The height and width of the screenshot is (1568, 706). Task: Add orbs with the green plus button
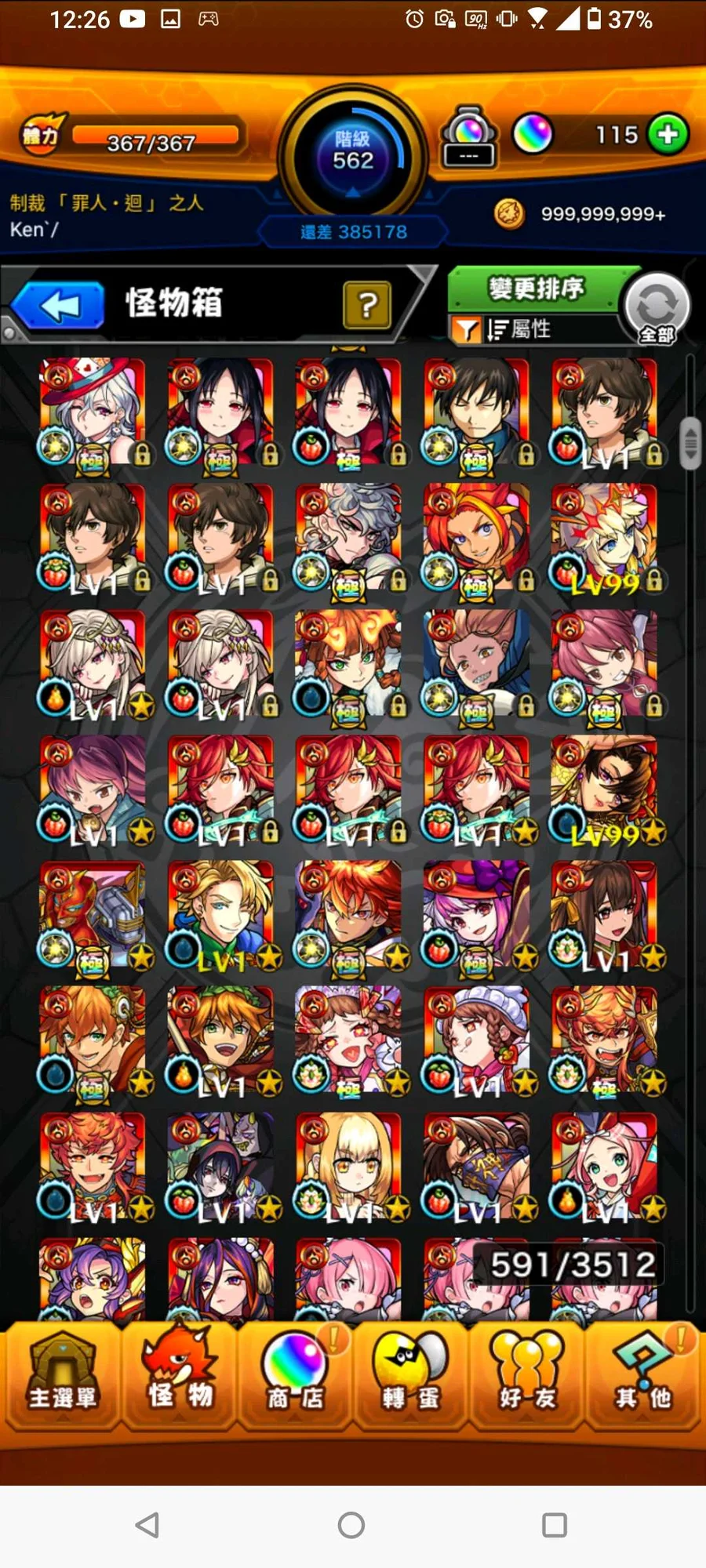click(x=668, y=135)
